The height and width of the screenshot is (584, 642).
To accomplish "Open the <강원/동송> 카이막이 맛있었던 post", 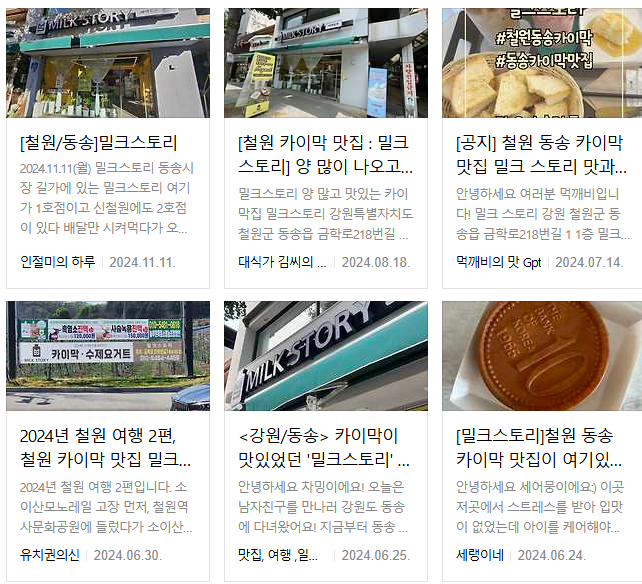I will click(324, 447).
